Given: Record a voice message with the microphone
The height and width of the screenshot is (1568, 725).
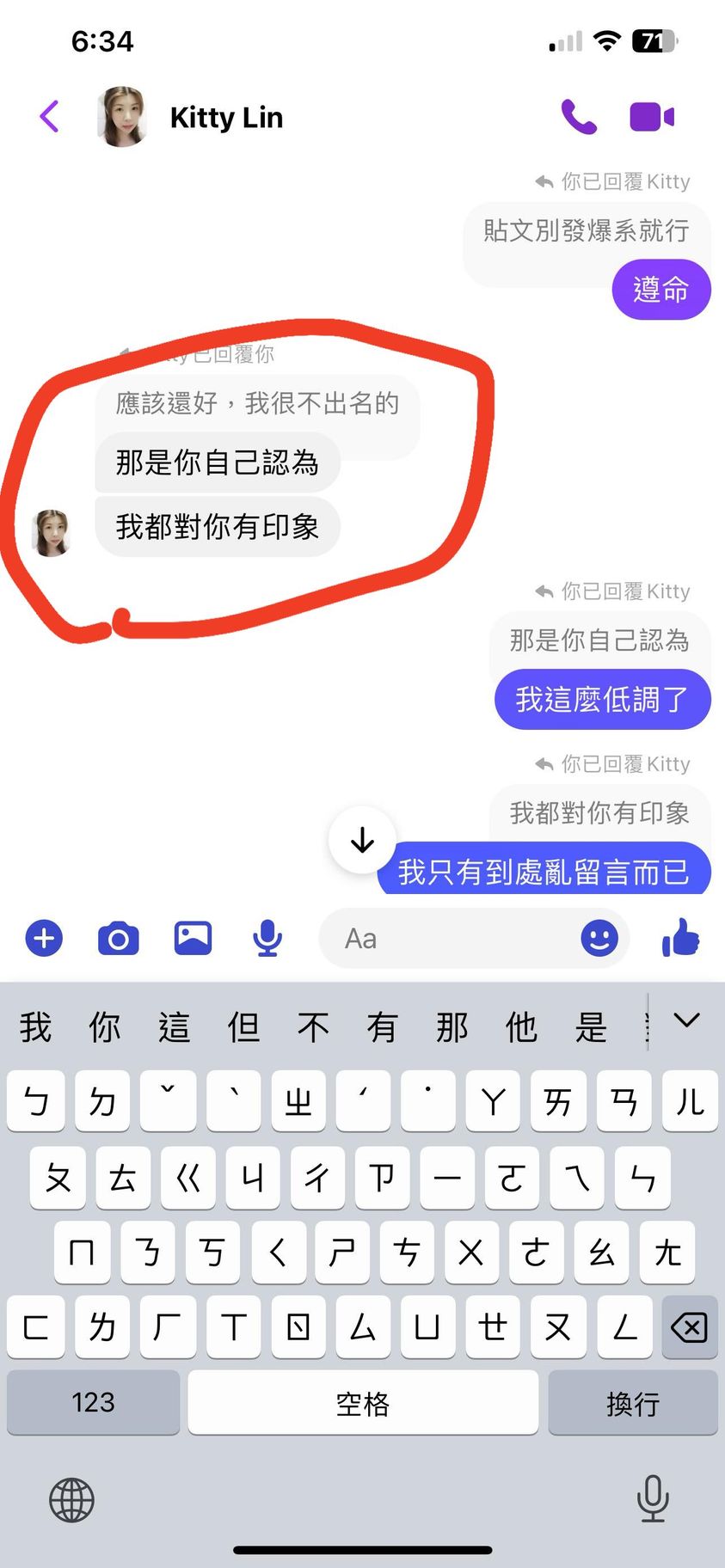Looking at the screenshot, I should click(267, 938).
